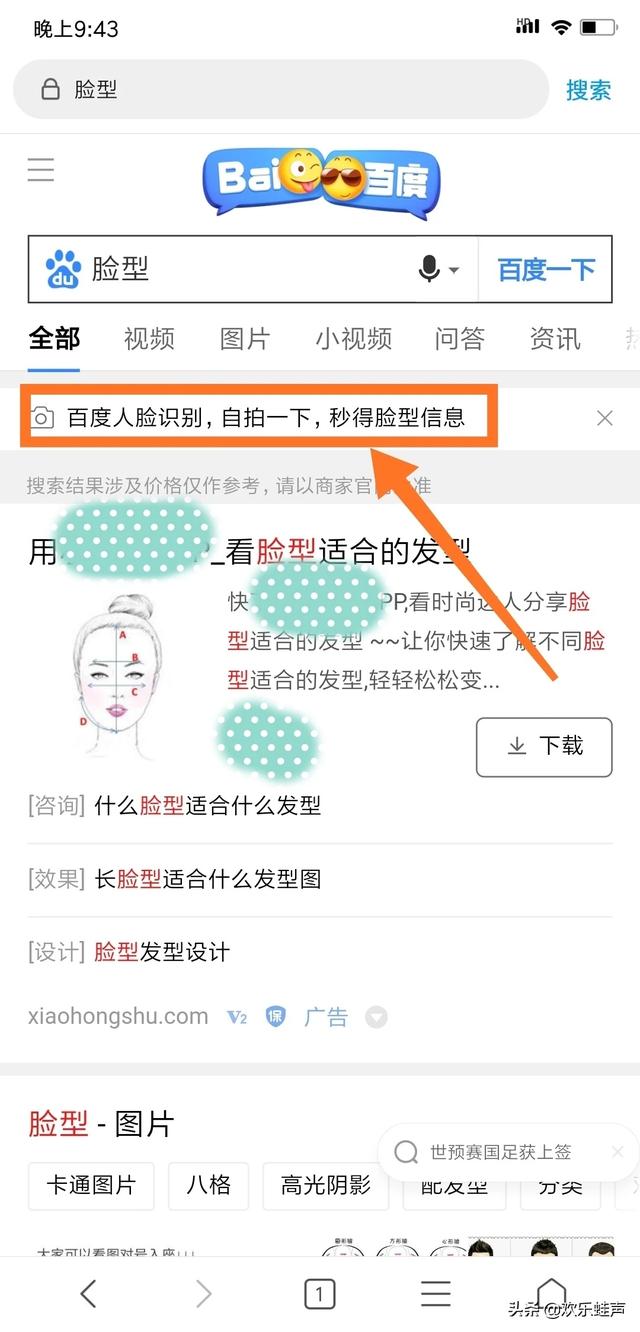Switch to the 问答 tab
The image size is (640, 1332).
459,338
